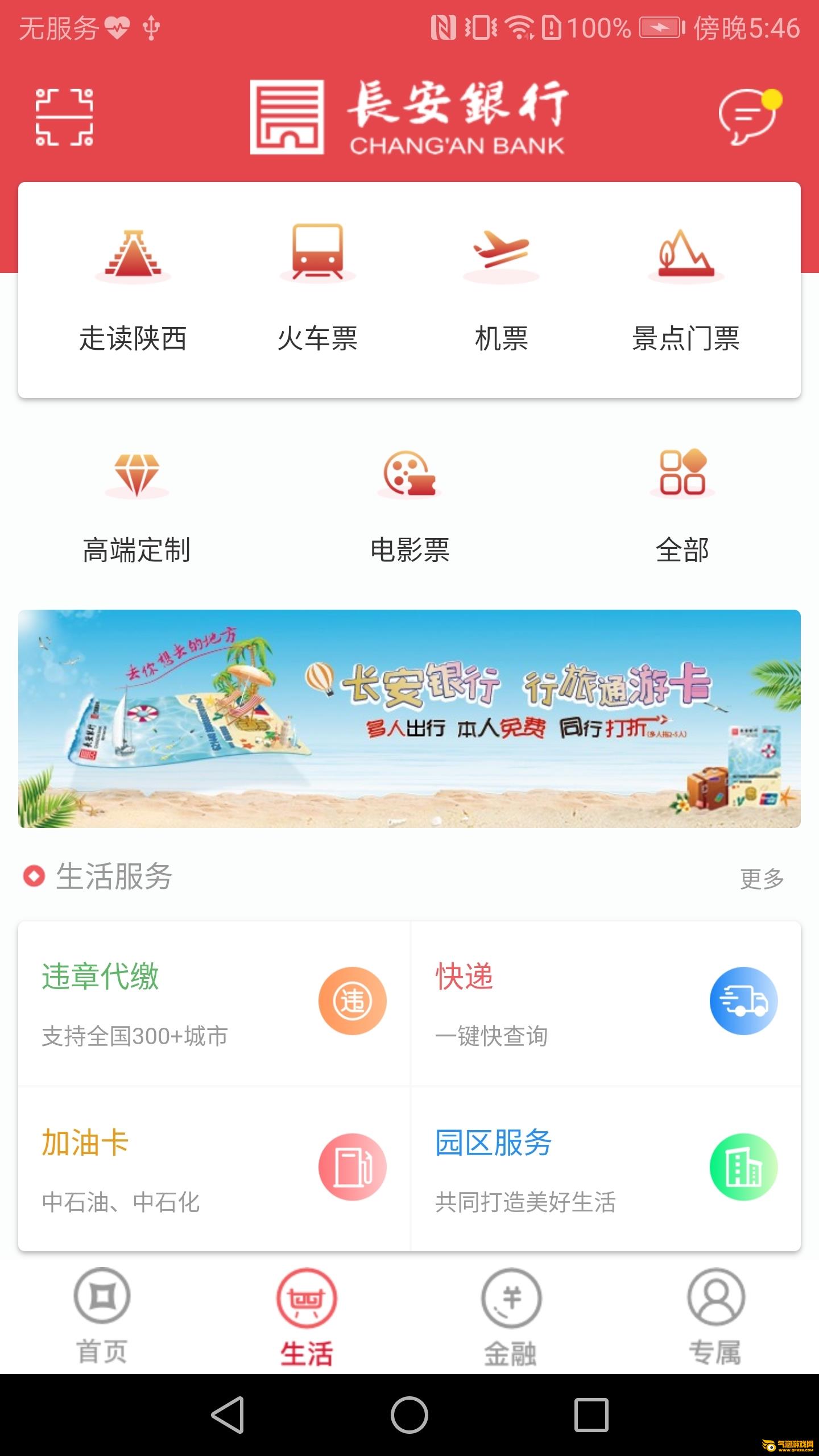Open the messages chat bubble icon
This screenshot has width=819, height=1456.
(x=748, y=117)
